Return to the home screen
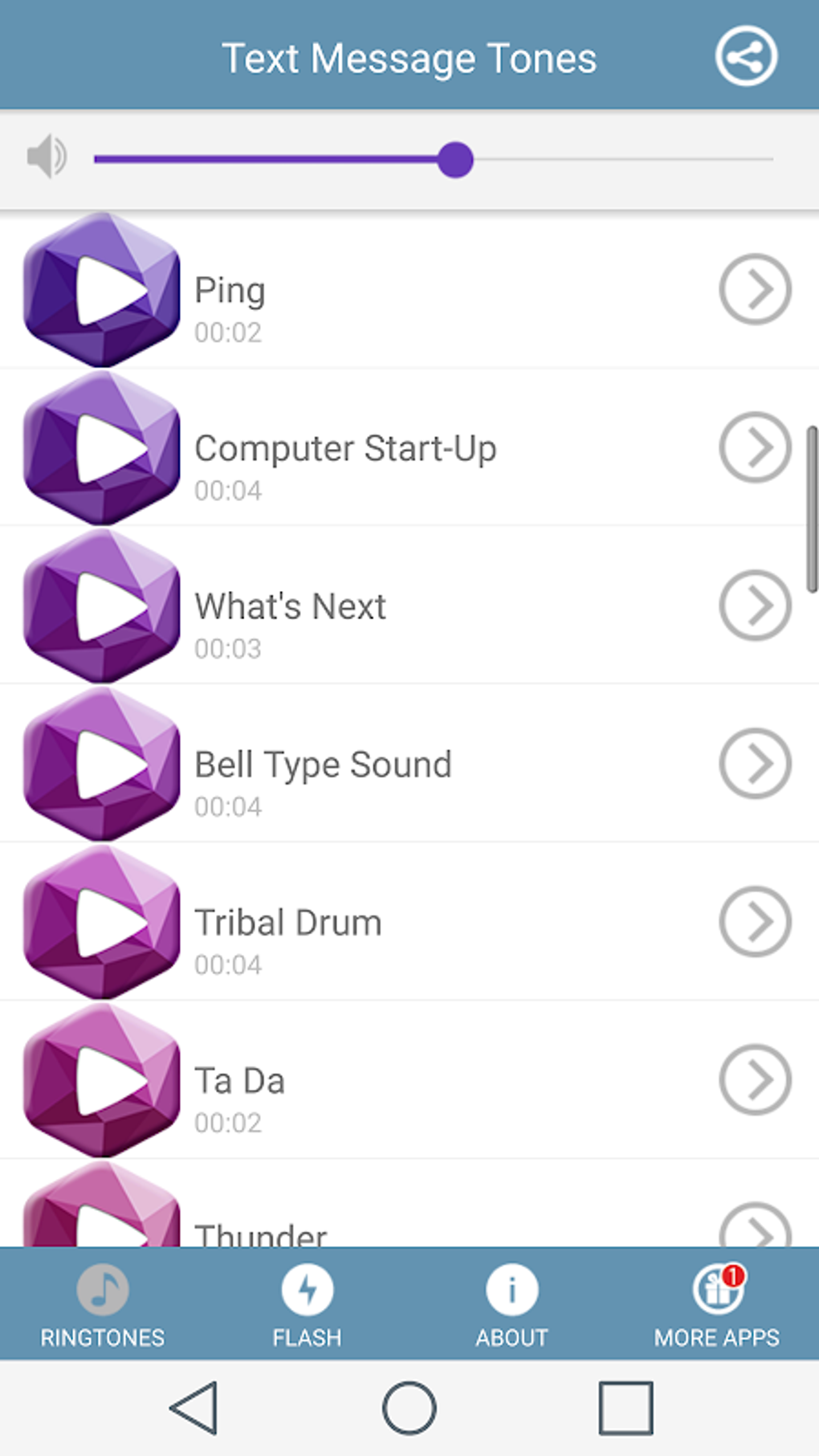Screen dimensions: 819x1456 (x=409, y=1407)
